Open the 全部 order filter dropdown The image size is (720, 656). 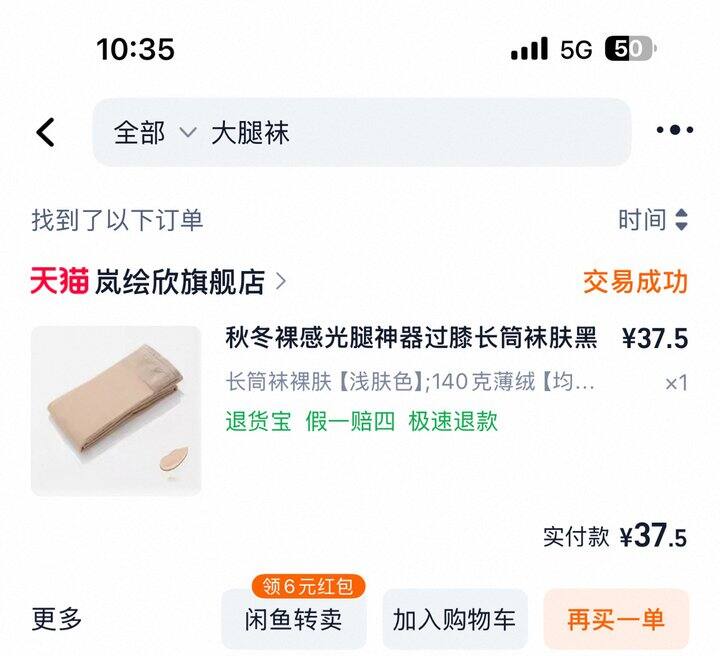pos(155,133)
